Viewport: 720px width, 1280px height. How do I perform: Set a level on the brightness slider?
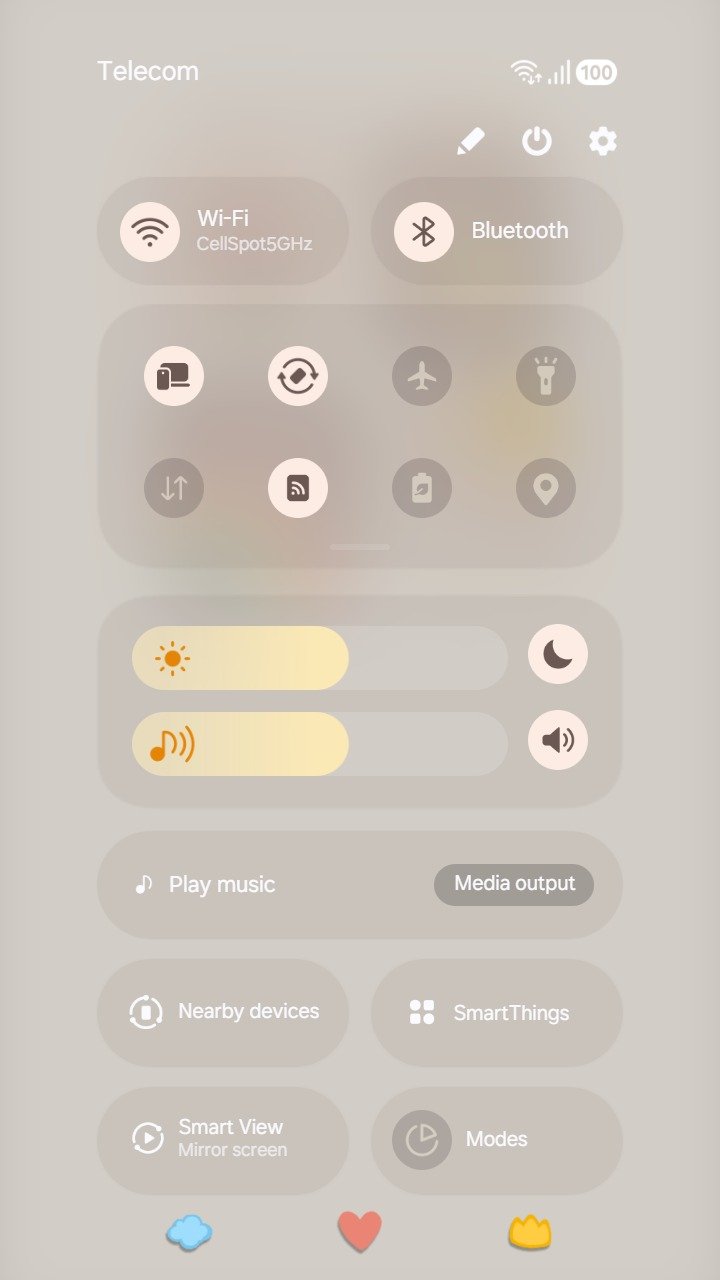(x=320, y=658)
